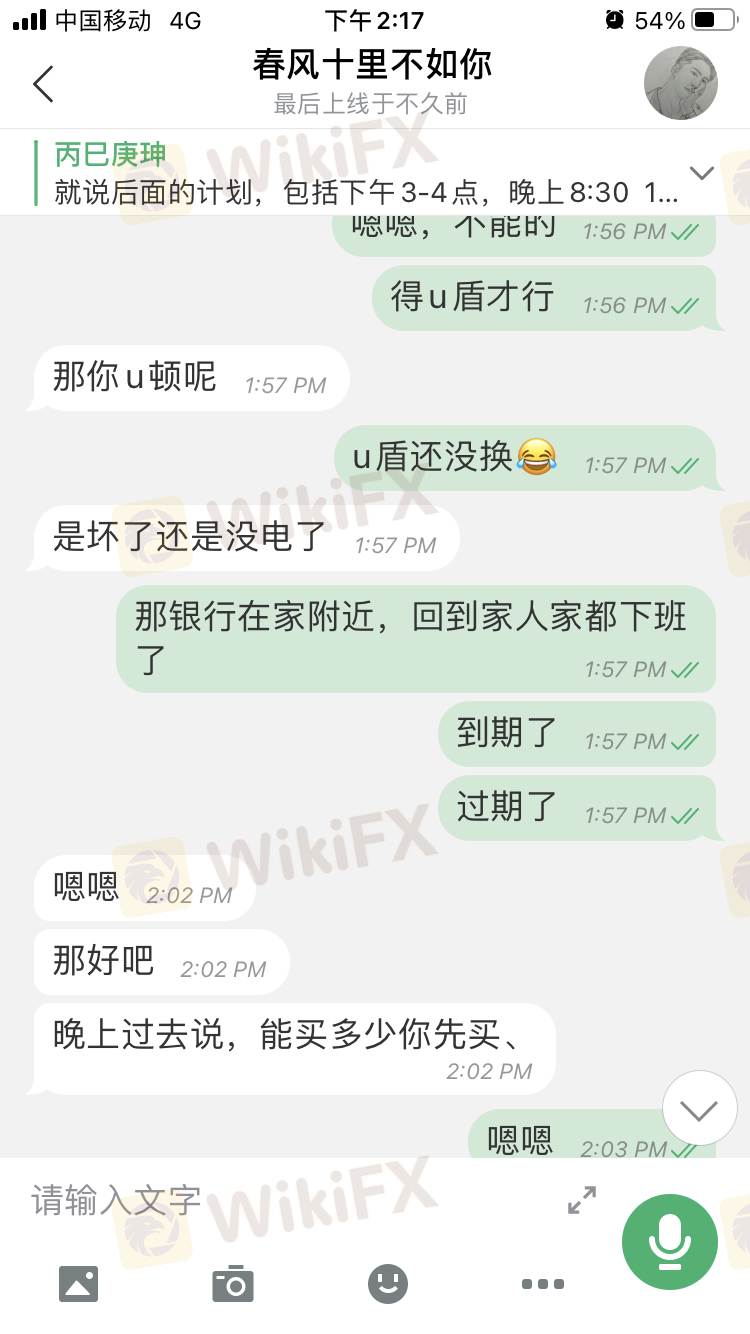Image resolution: width=750 pixels, height=1334 pixels.
Task: Jump to latest messages with down-arrow button
Action: point(699,1108)
